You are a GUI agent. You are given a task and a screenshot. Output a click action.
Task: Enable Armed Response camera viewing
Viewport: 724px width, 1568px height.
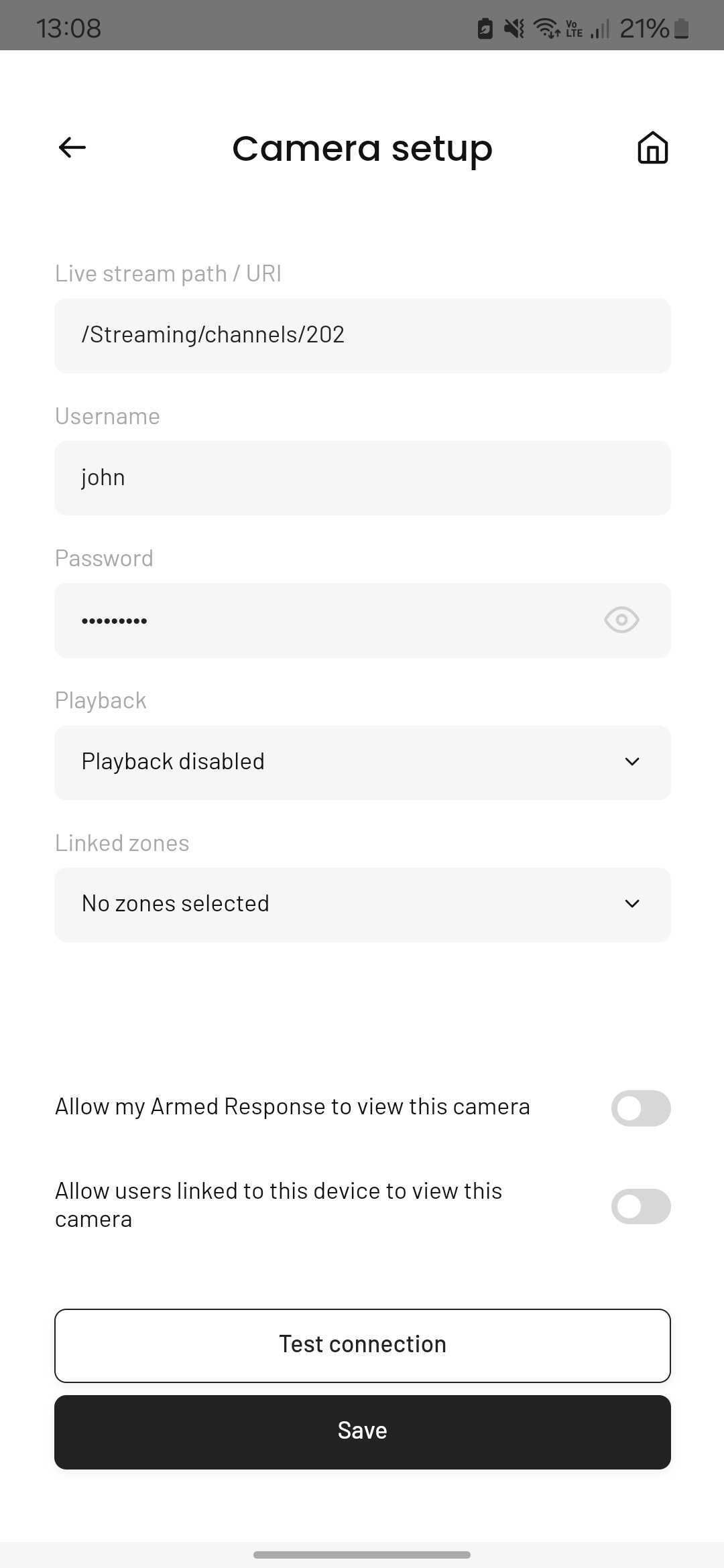(640, 1108)
